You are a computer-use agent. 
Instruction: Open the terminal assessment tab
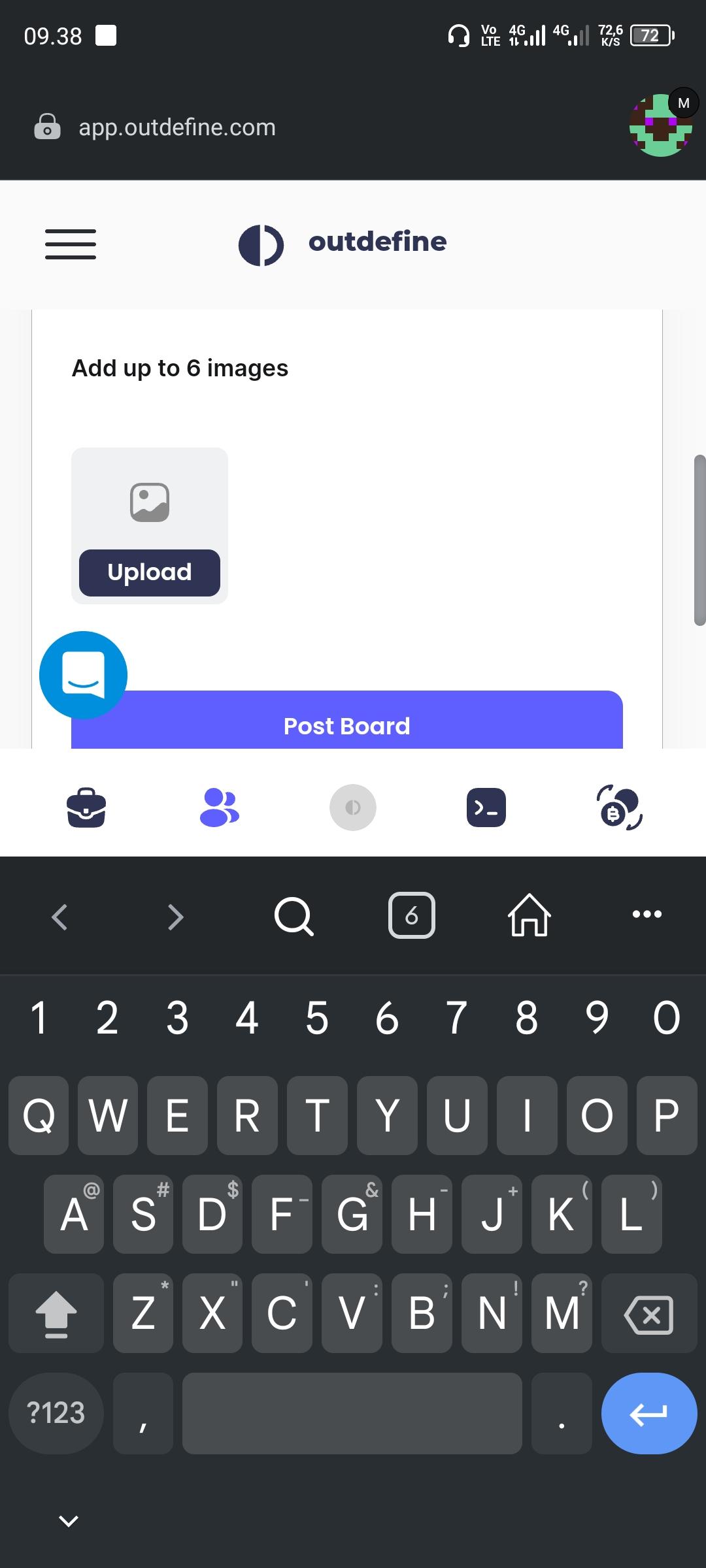(x=486, y=808)
